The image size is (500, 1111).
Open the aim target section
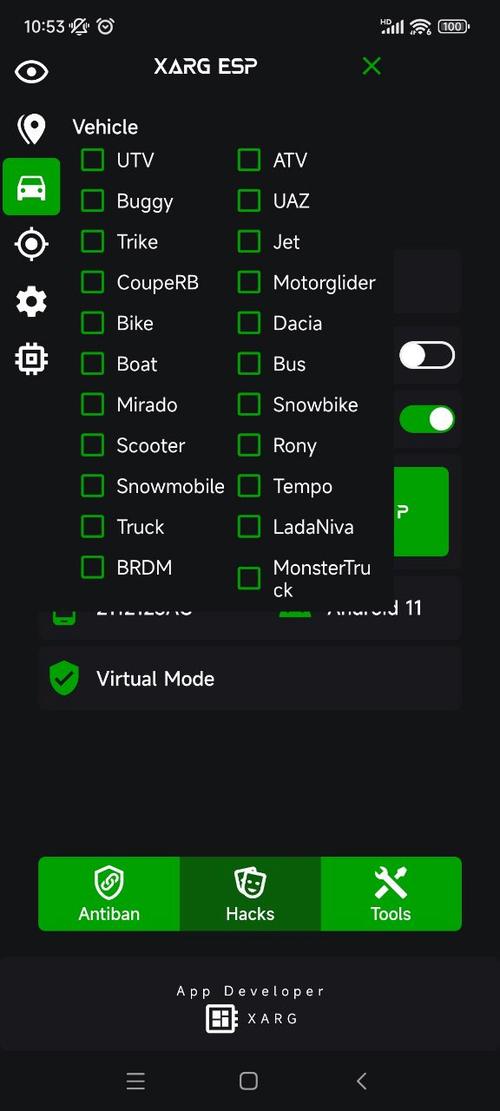pos(31,244)
